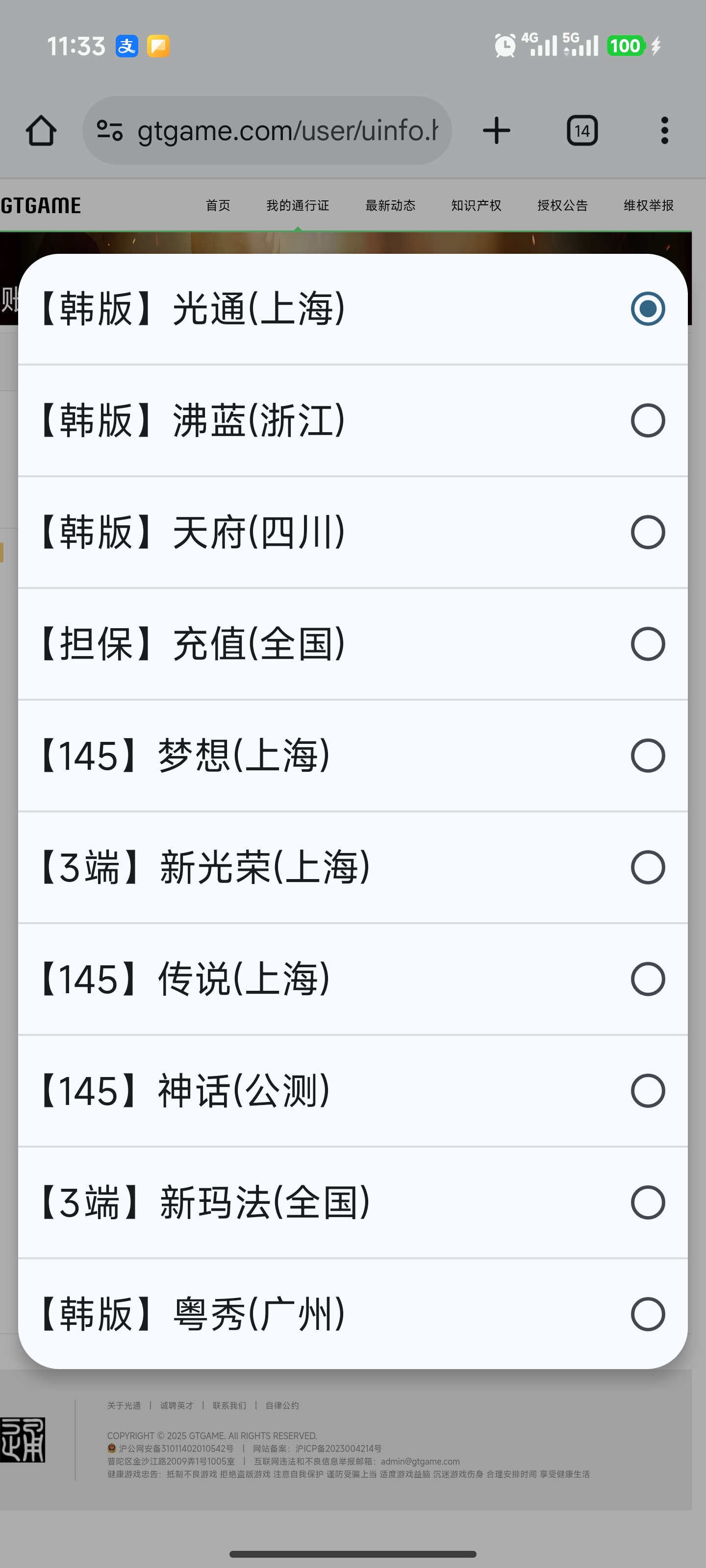Open a new browser tab

click(497, 130)
